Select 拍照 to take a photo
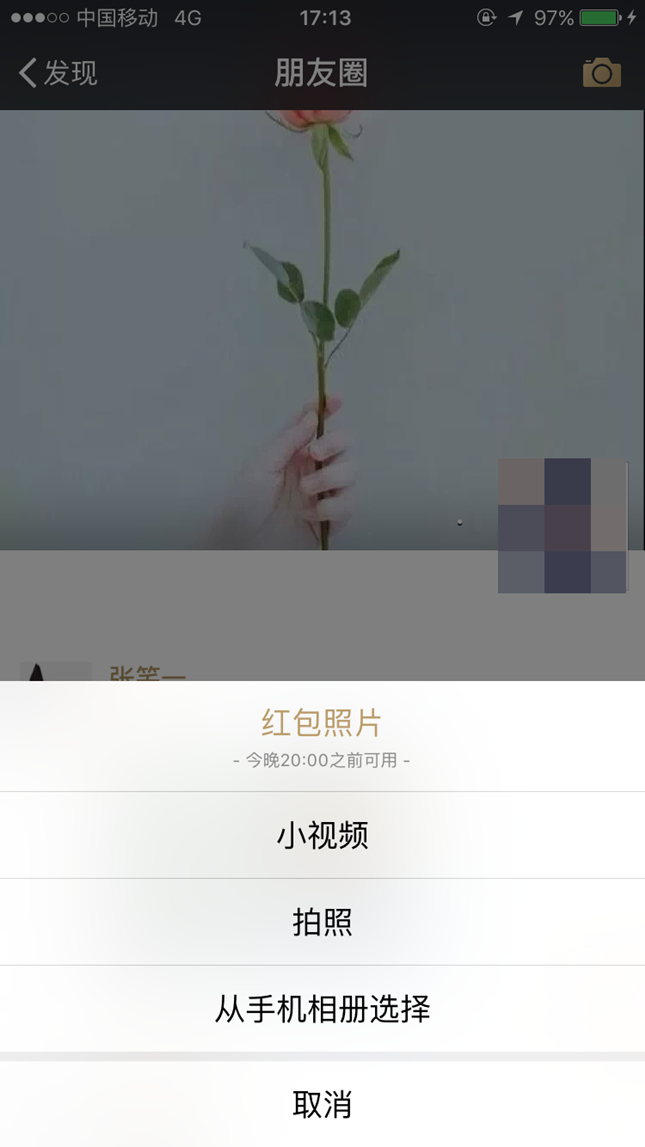Screen dimensions: 645x1147 pyautogui.click(x=322, y=922)
